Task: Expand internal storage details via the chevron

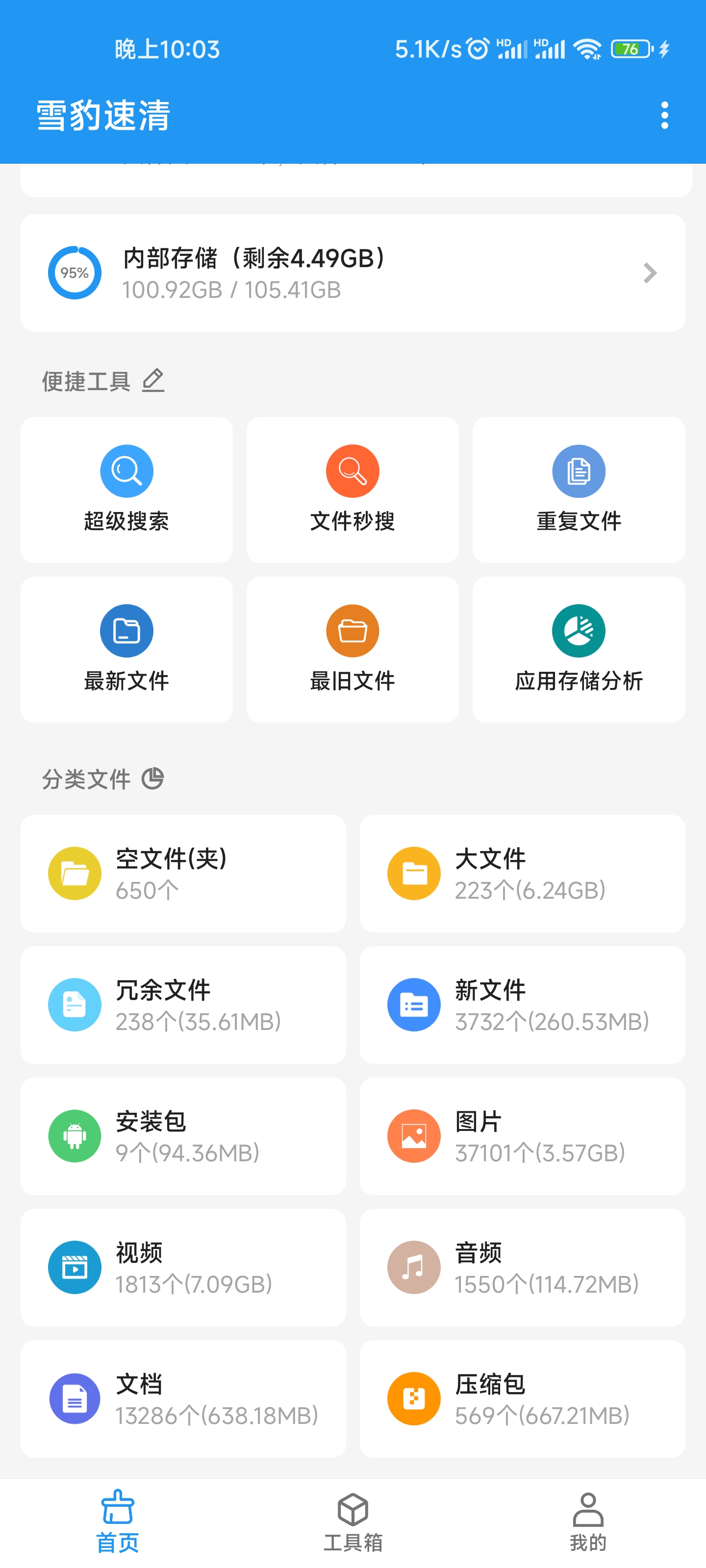Action: (649, 273)
